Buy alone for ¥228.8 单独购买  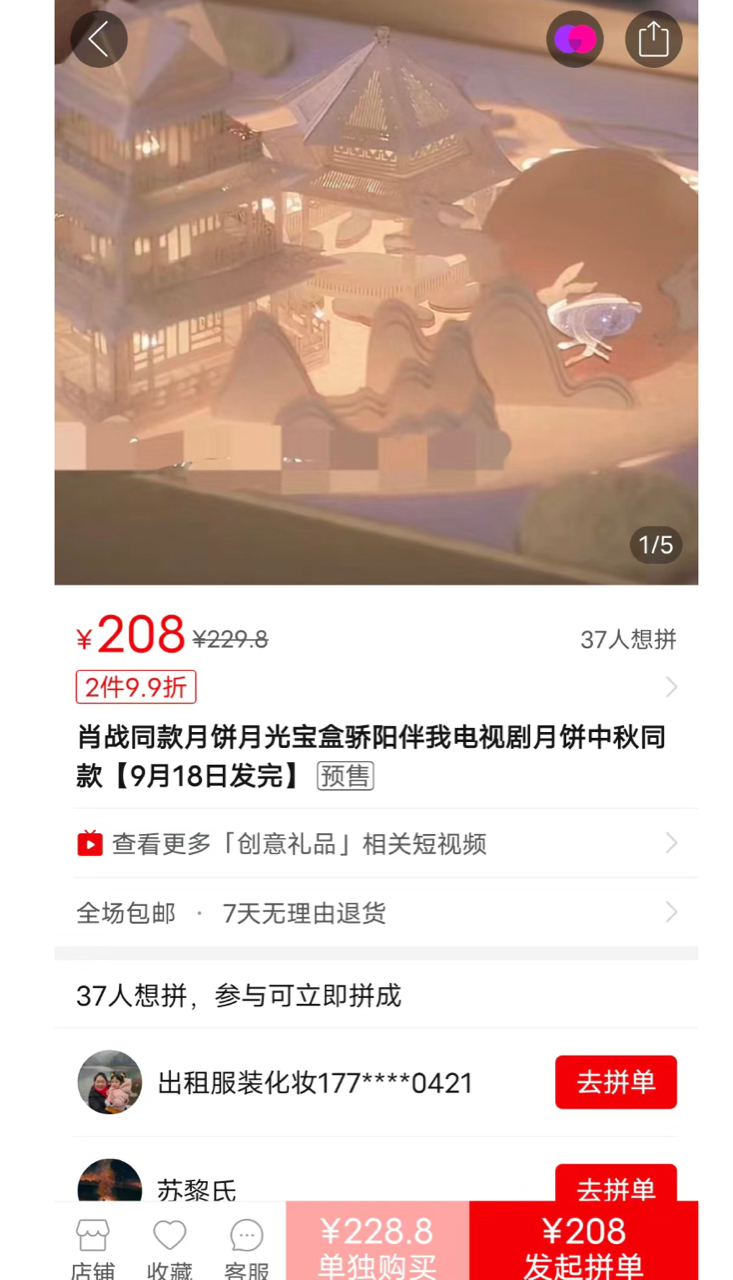pos(377,1243)
